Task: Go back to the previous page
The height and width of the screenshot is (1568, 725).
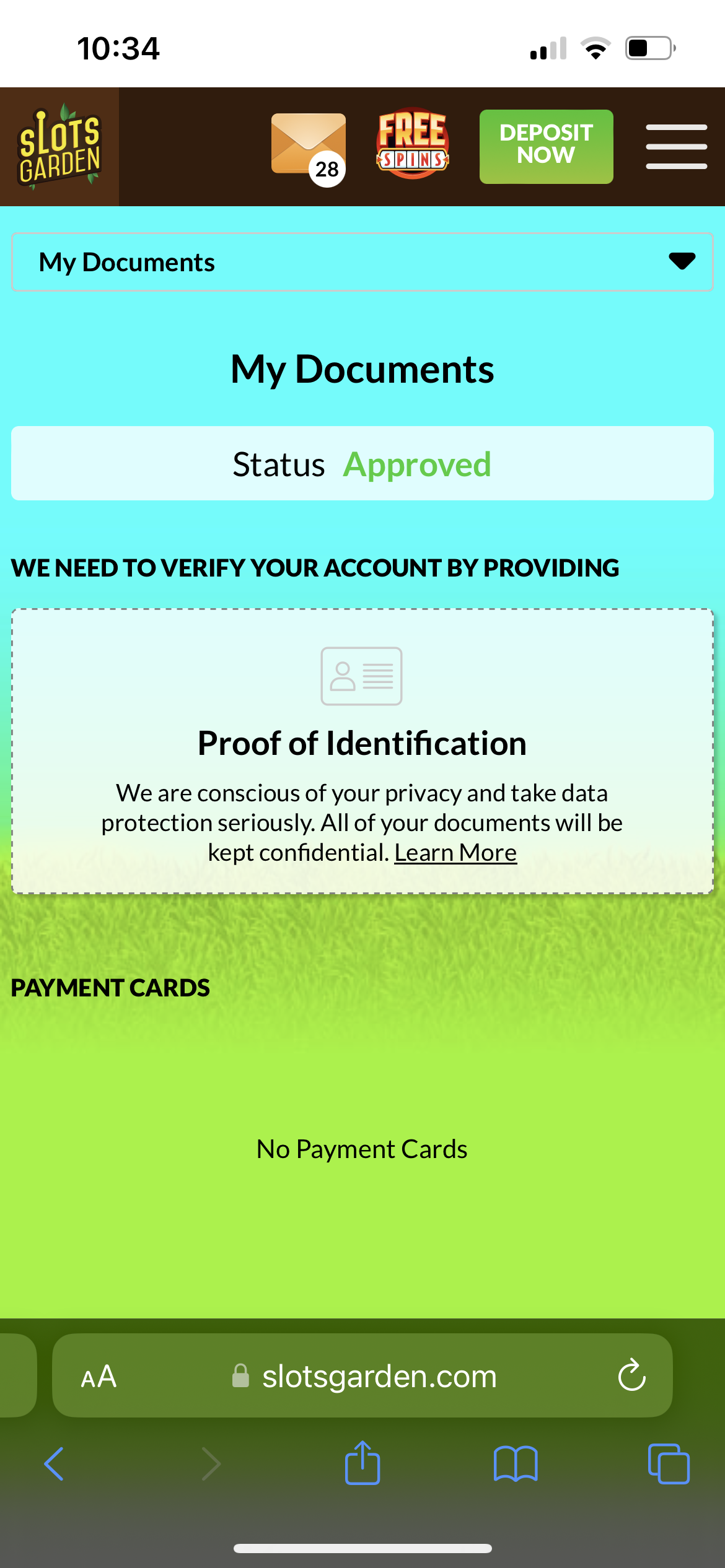Action: [x=55, y=1464]
